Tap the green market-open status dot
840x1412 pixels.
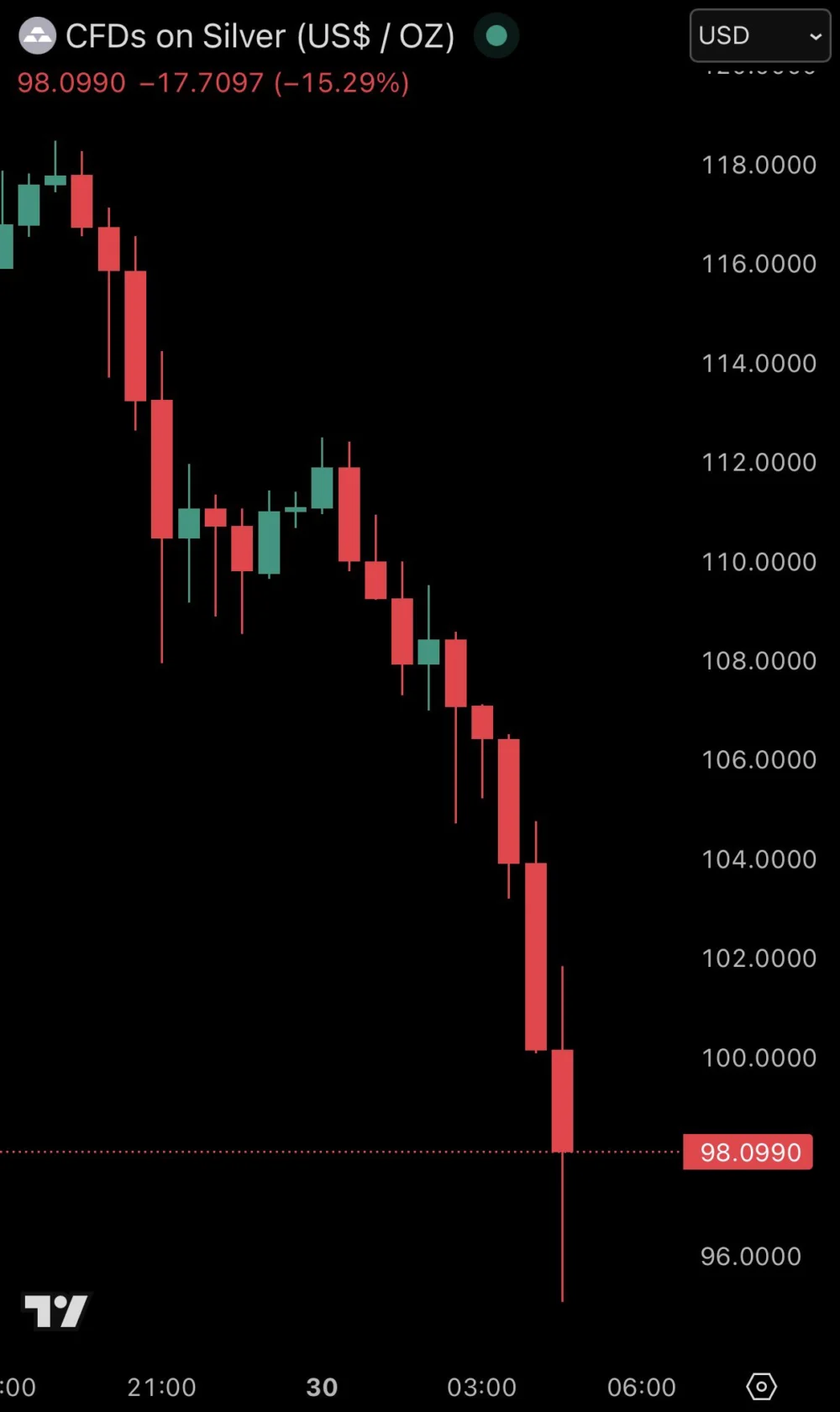point(496,35)
